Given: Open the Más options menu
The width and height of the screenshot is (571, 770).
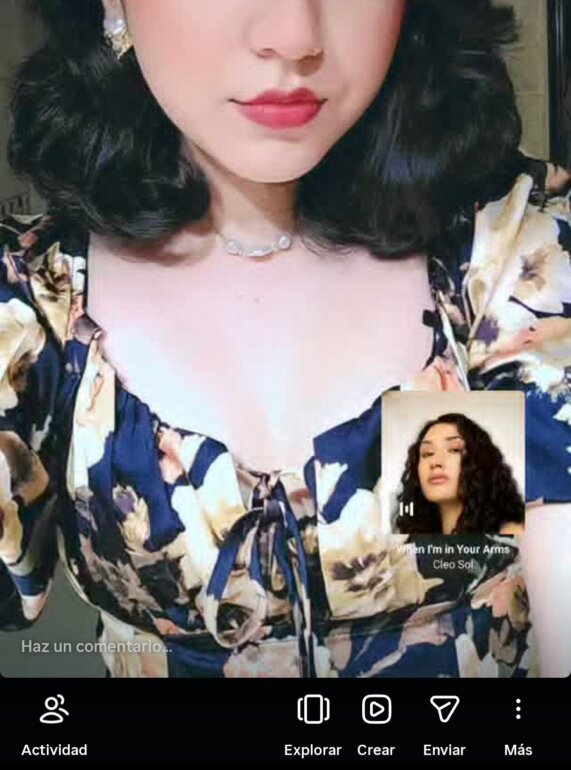Looking at the screenshot, I should click(518, 725).
